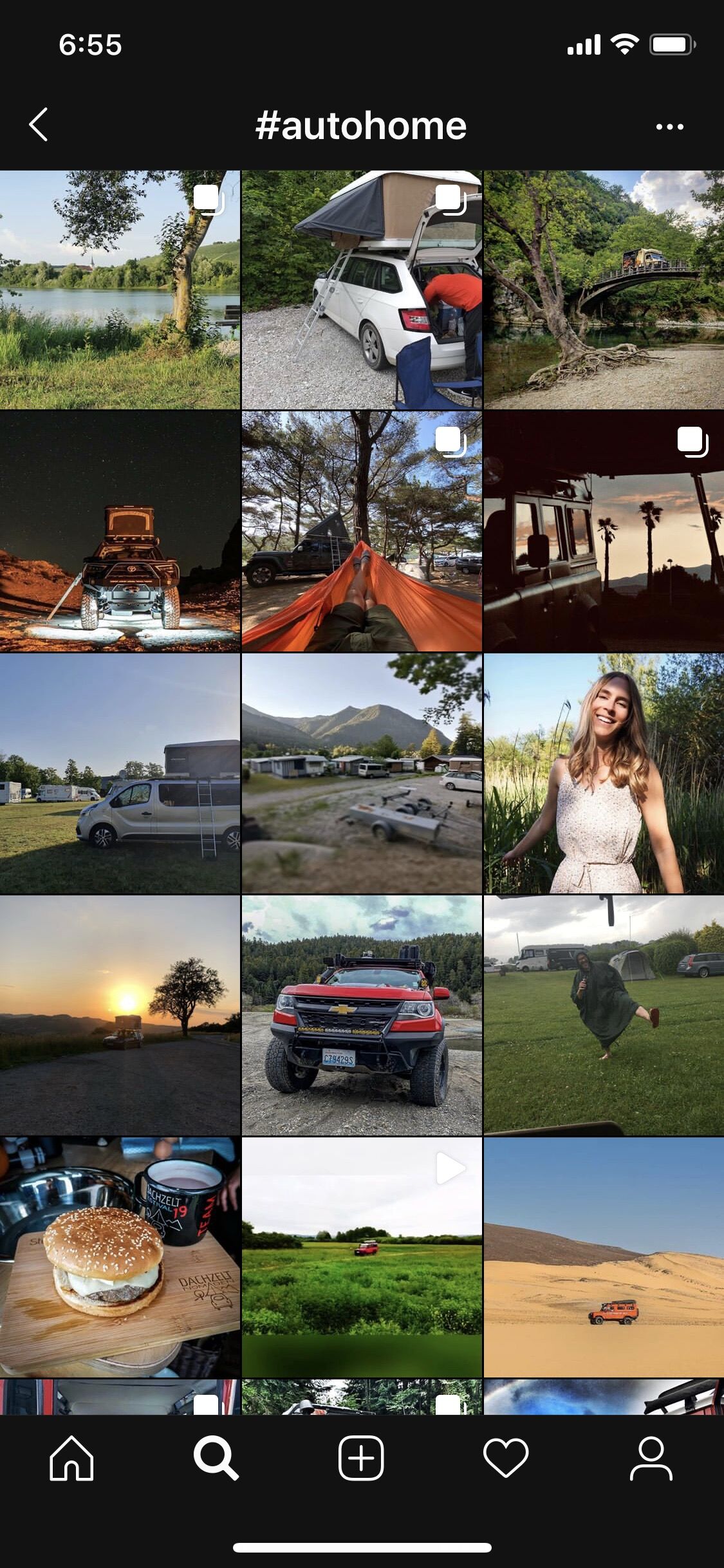Open the Toyota truck under night sky post
This screenshot has width=724, height=1568.
[120, 532]
